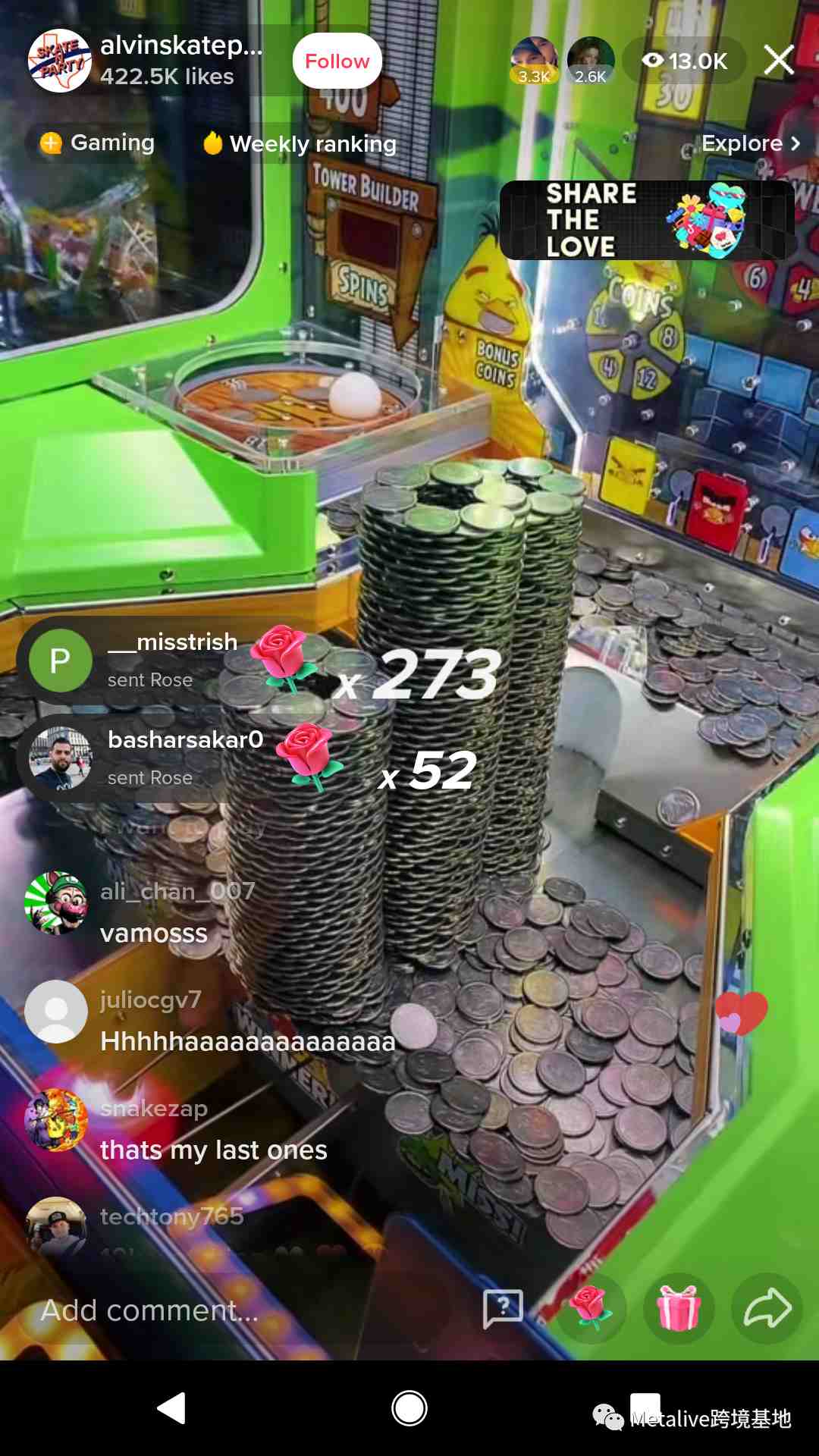Send a Rose gift

[x=591, y=1309]
